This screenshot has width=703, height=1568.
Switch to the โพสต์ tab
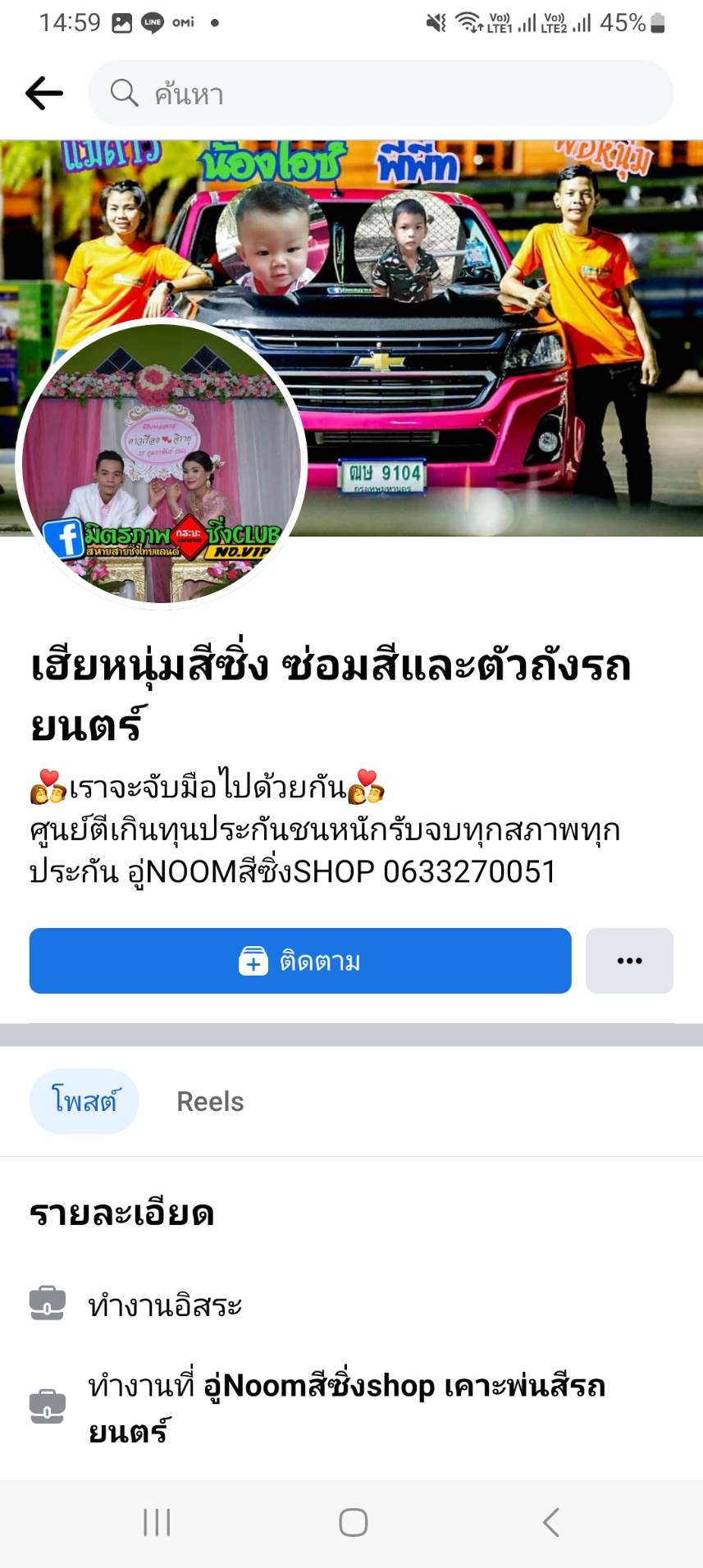(x=84, y=1101)
